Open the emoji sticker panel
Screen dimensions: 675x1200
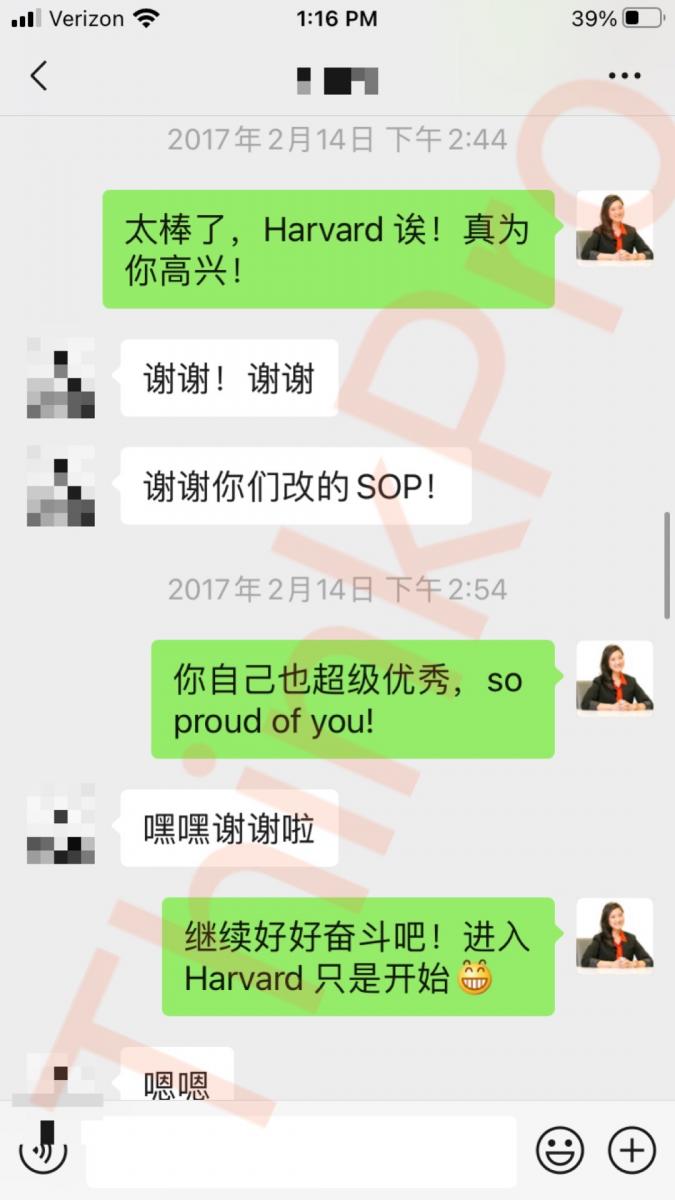[560, 1150]
